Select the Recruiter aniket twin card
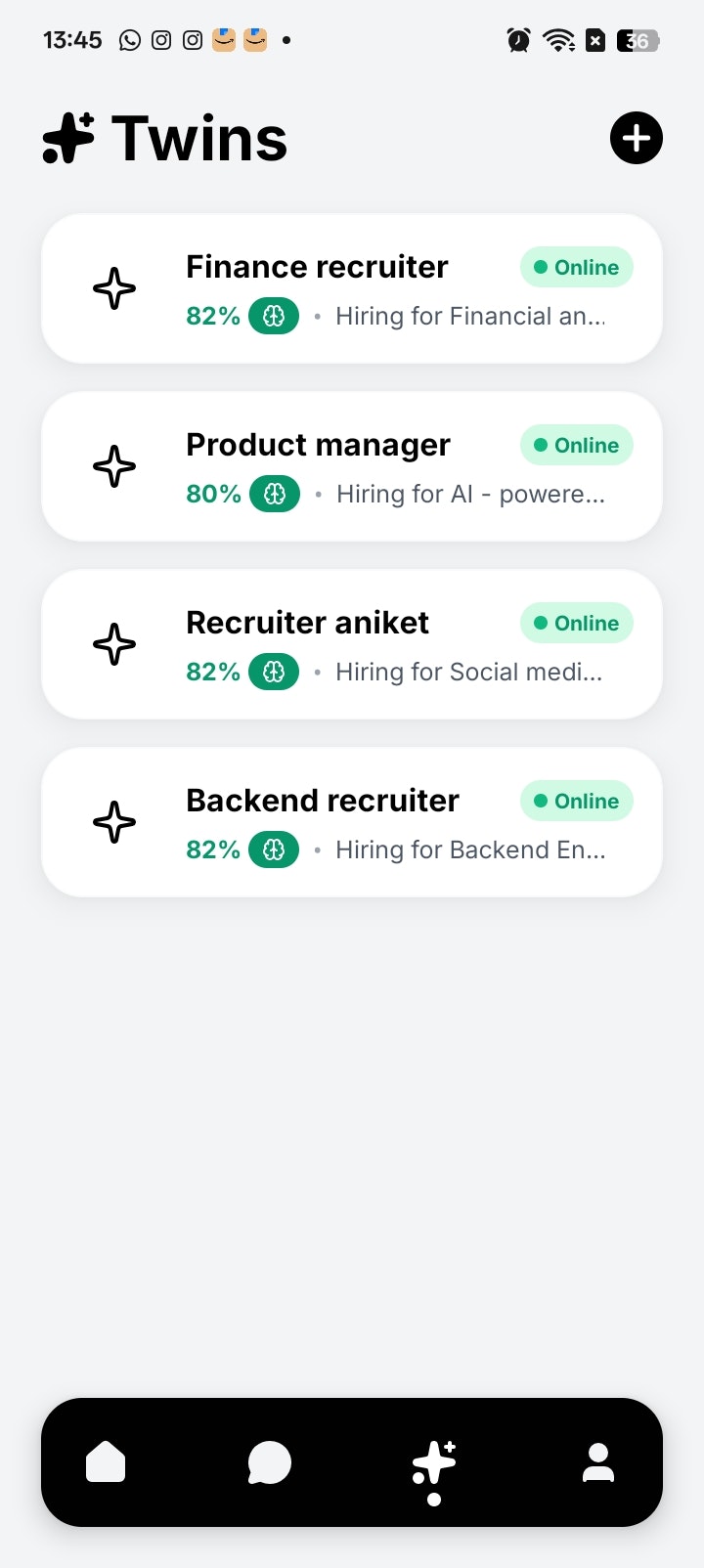Viewport: 704px width, 1568px height. pyautogui.click(x=351, y=644)
